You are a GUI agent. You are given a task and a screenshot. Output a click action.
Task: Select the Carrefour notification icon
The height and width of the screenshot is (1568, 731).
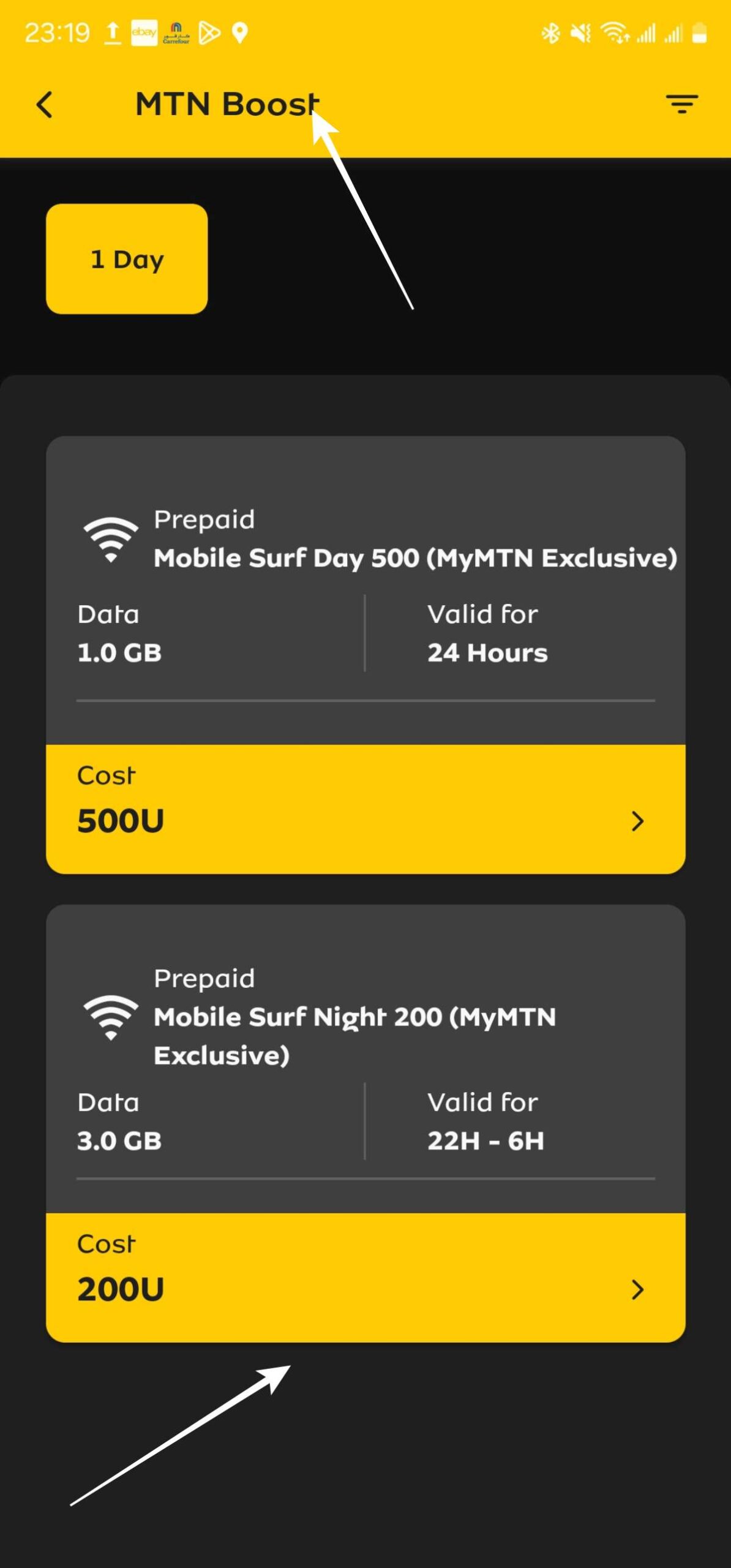(177, 32)
